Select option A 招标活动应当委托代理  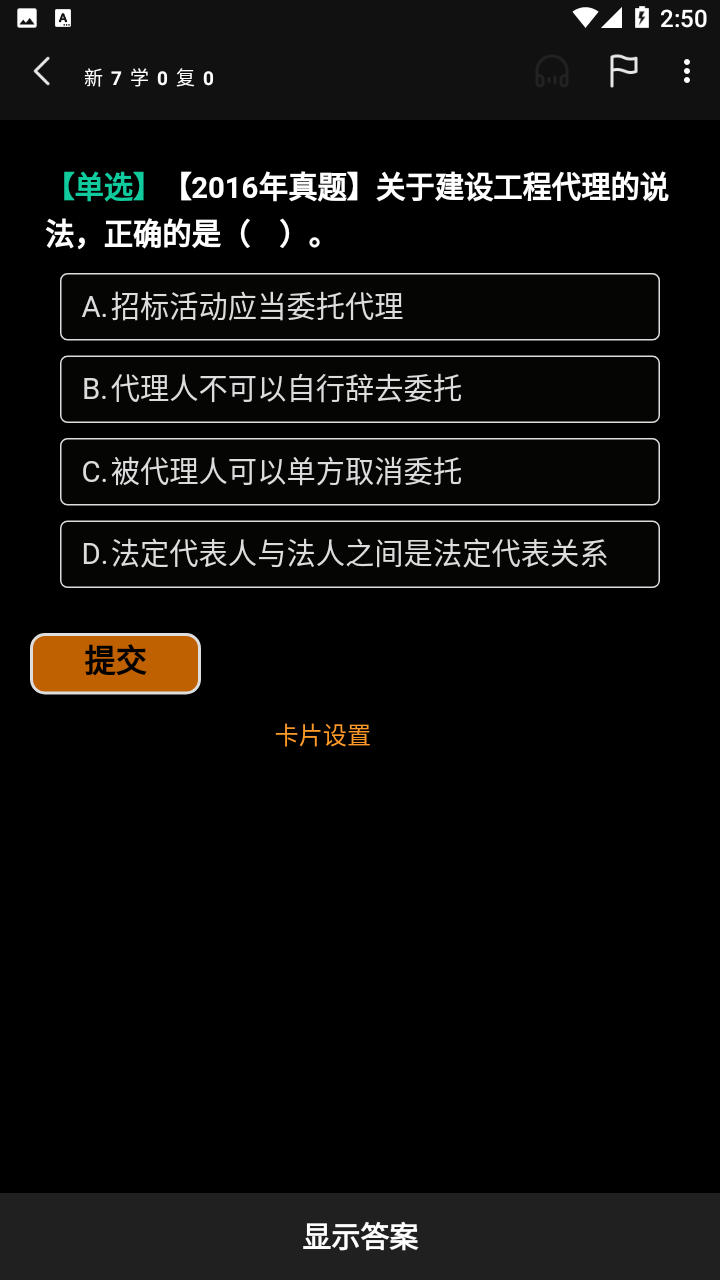coord(360,307)
